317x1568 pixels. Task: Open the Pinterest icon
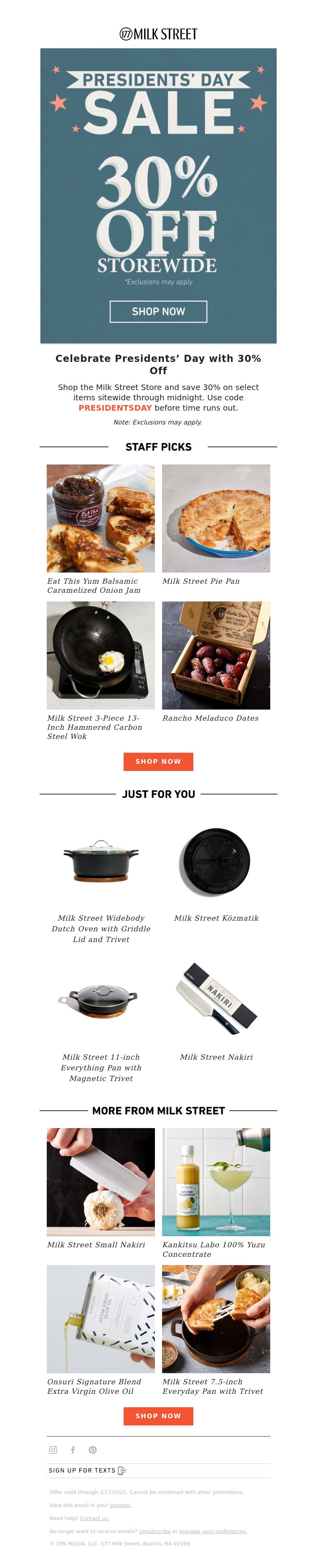pyautogui.click(x=93, y=1449)
